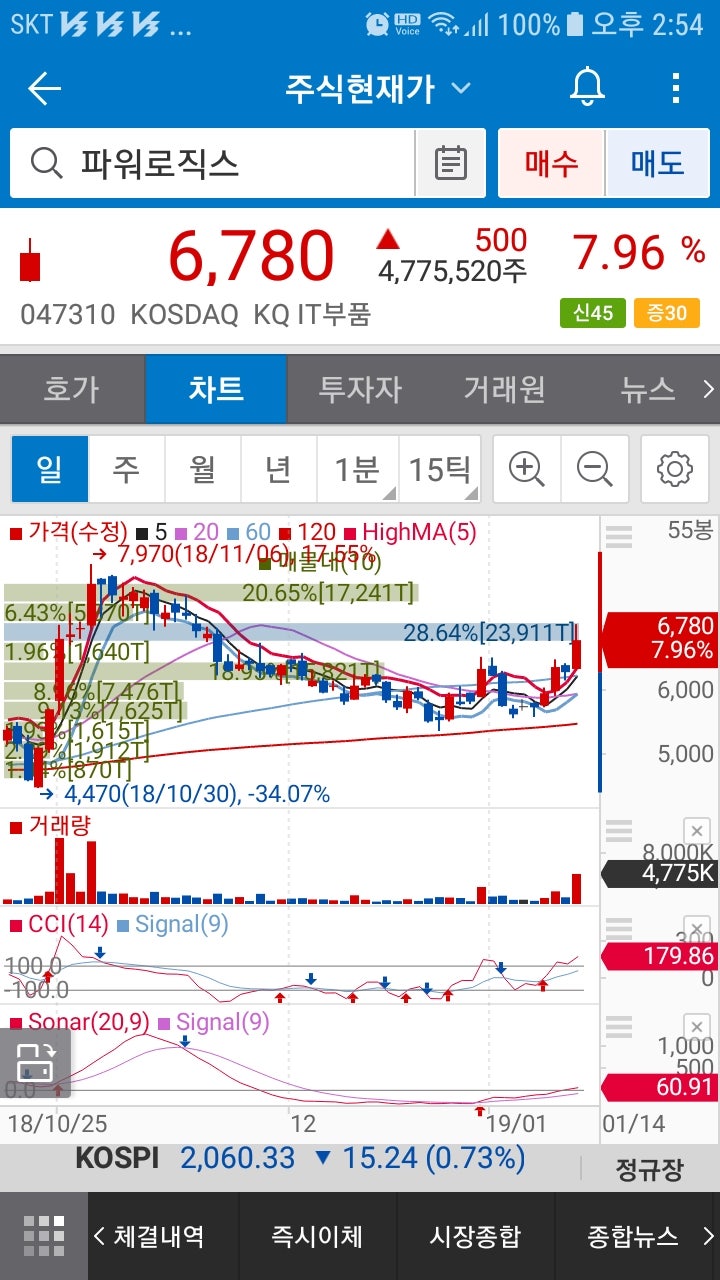720x1280 pixels.
Task: Tap the clipboard icon beside the search field
Action: 449,163
